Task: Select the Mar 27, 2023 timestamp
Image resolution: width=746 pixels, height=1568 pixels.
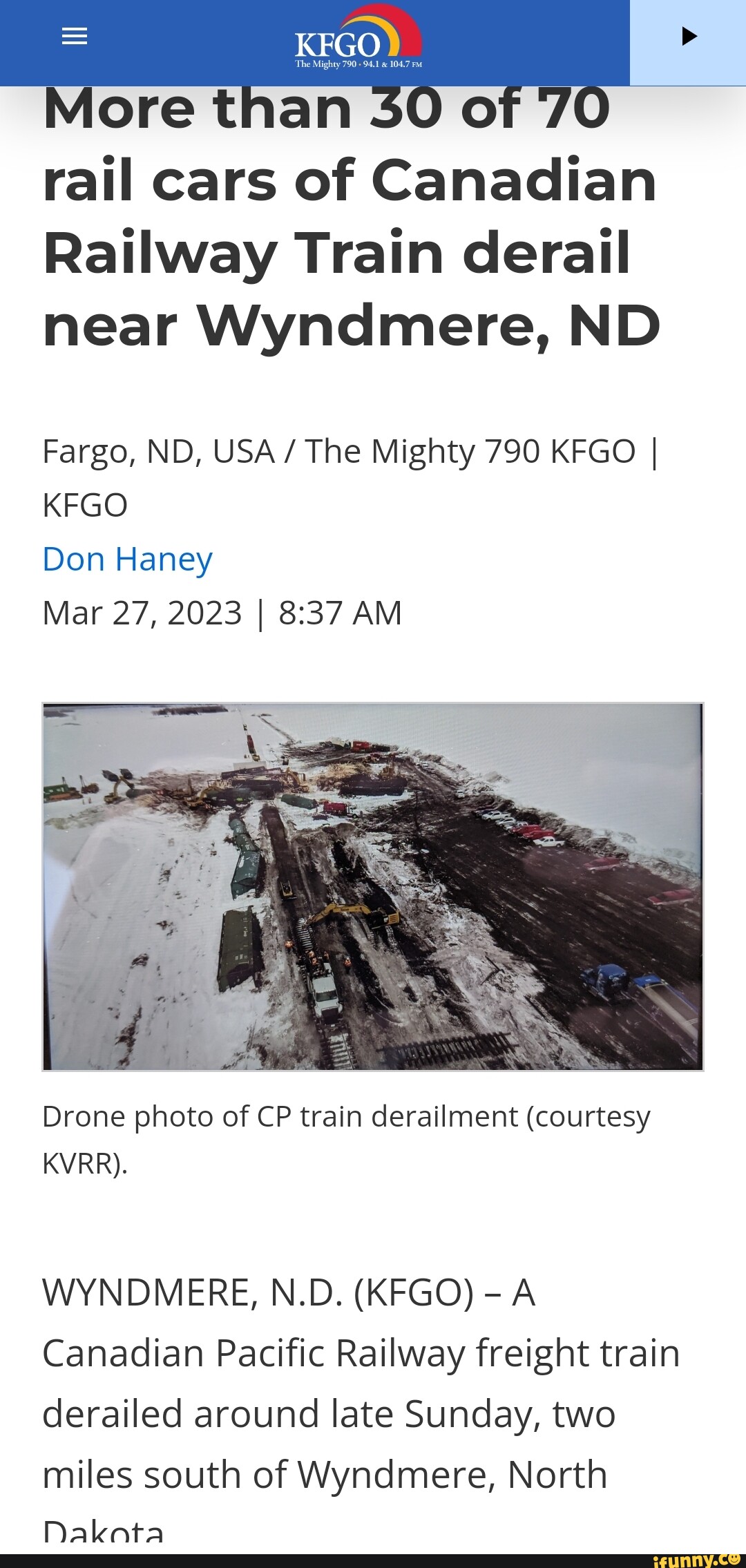Action: point(221,611)
